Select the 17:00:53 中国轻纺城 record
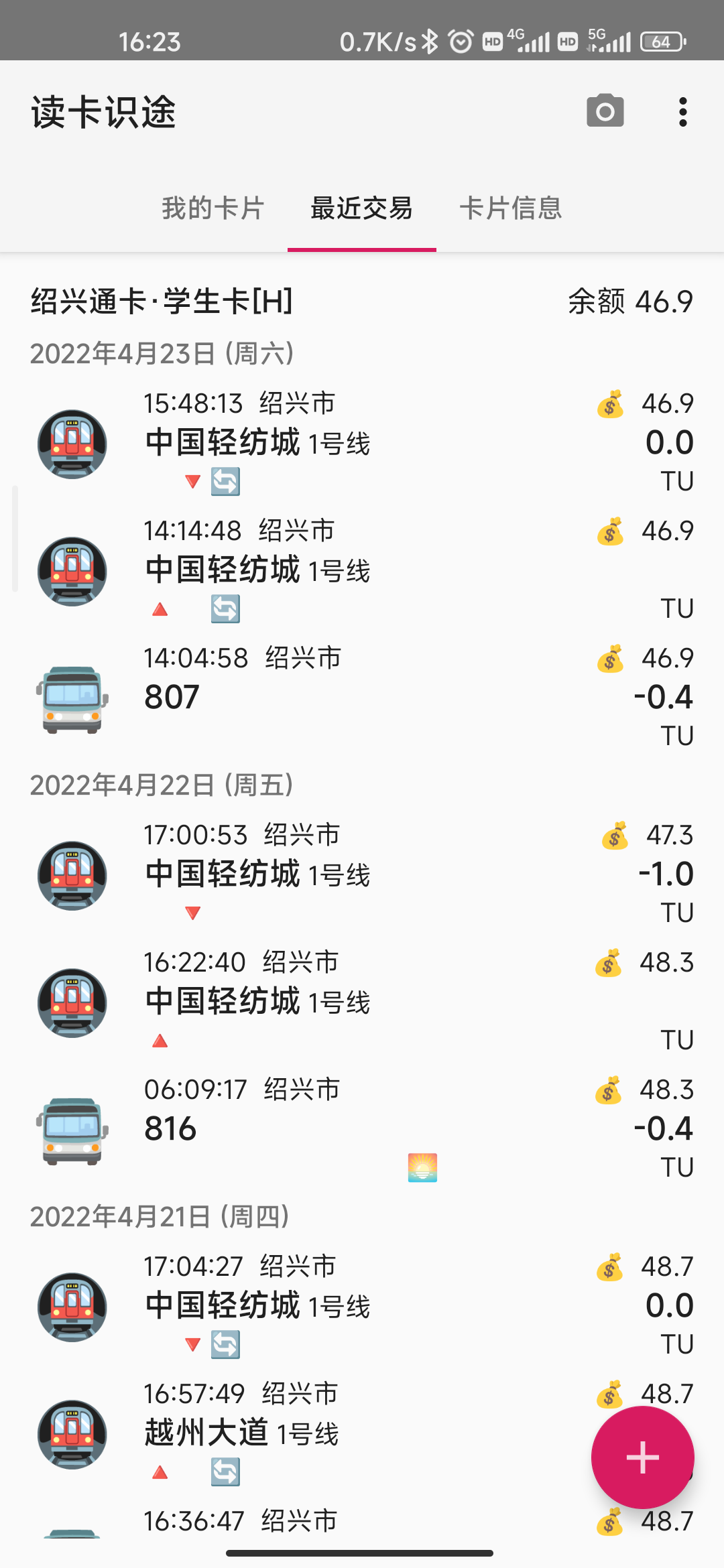The height and width of the screenshot is (1568, 724). 362,874
